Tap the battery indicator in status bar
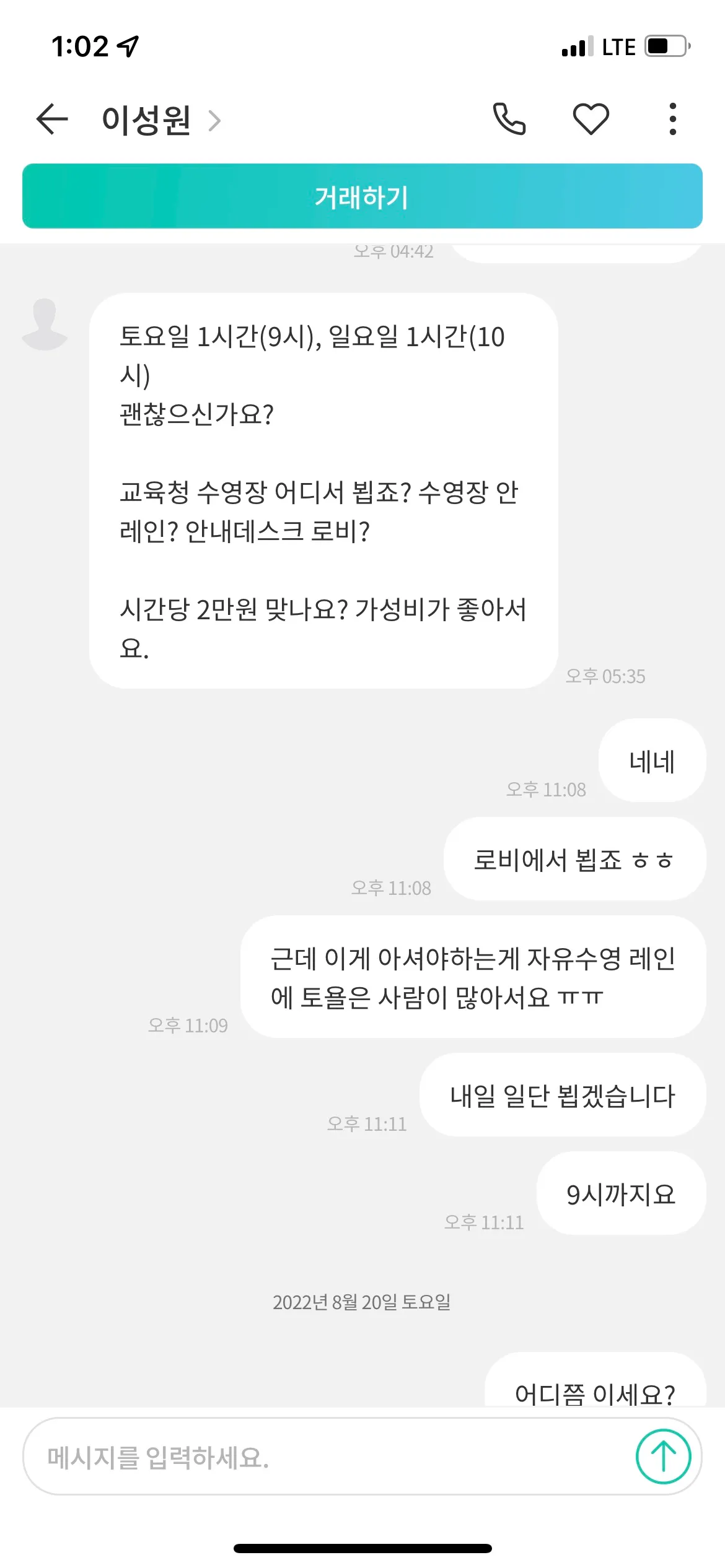The width and height of the screenshot is (725, 1568). pos(666,45)
